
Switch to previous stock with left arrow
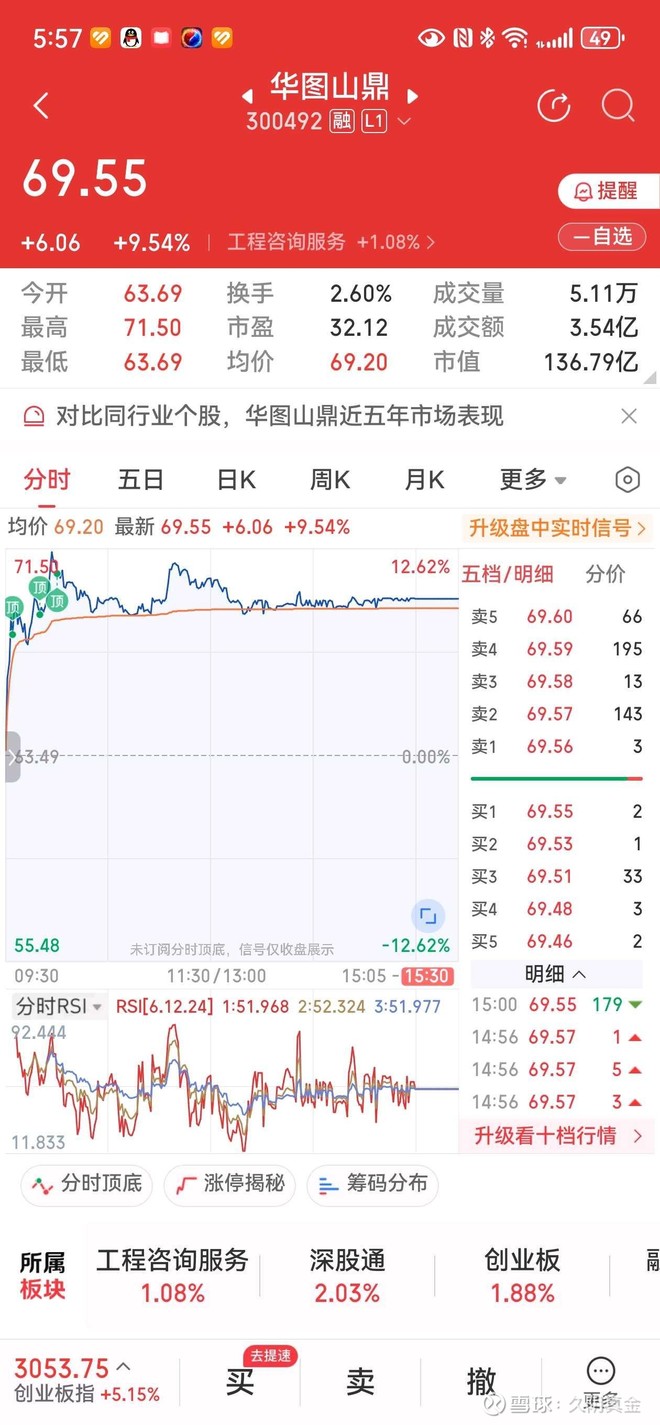point(248,96)
